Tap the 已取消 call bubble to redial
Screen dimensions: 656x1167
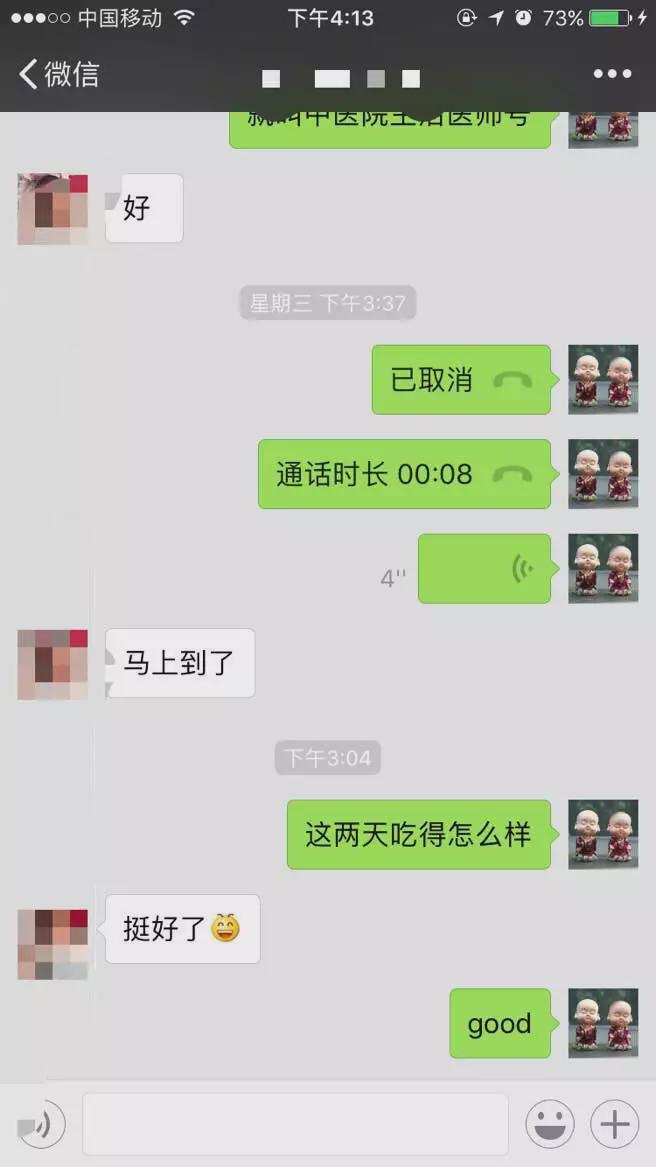tap(461, 380)
